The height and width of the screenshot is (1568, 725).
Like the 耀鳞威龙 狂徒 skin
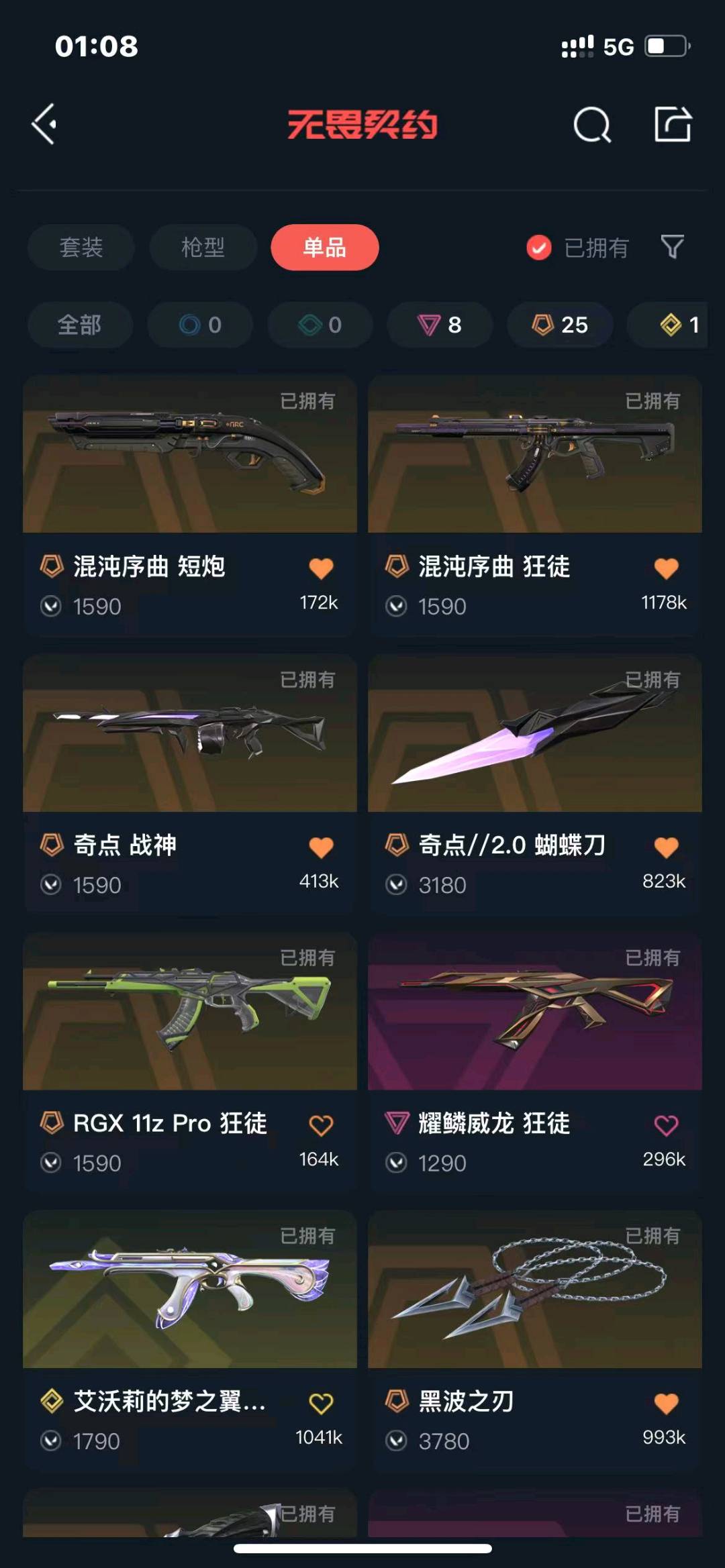click(666, 1125)
